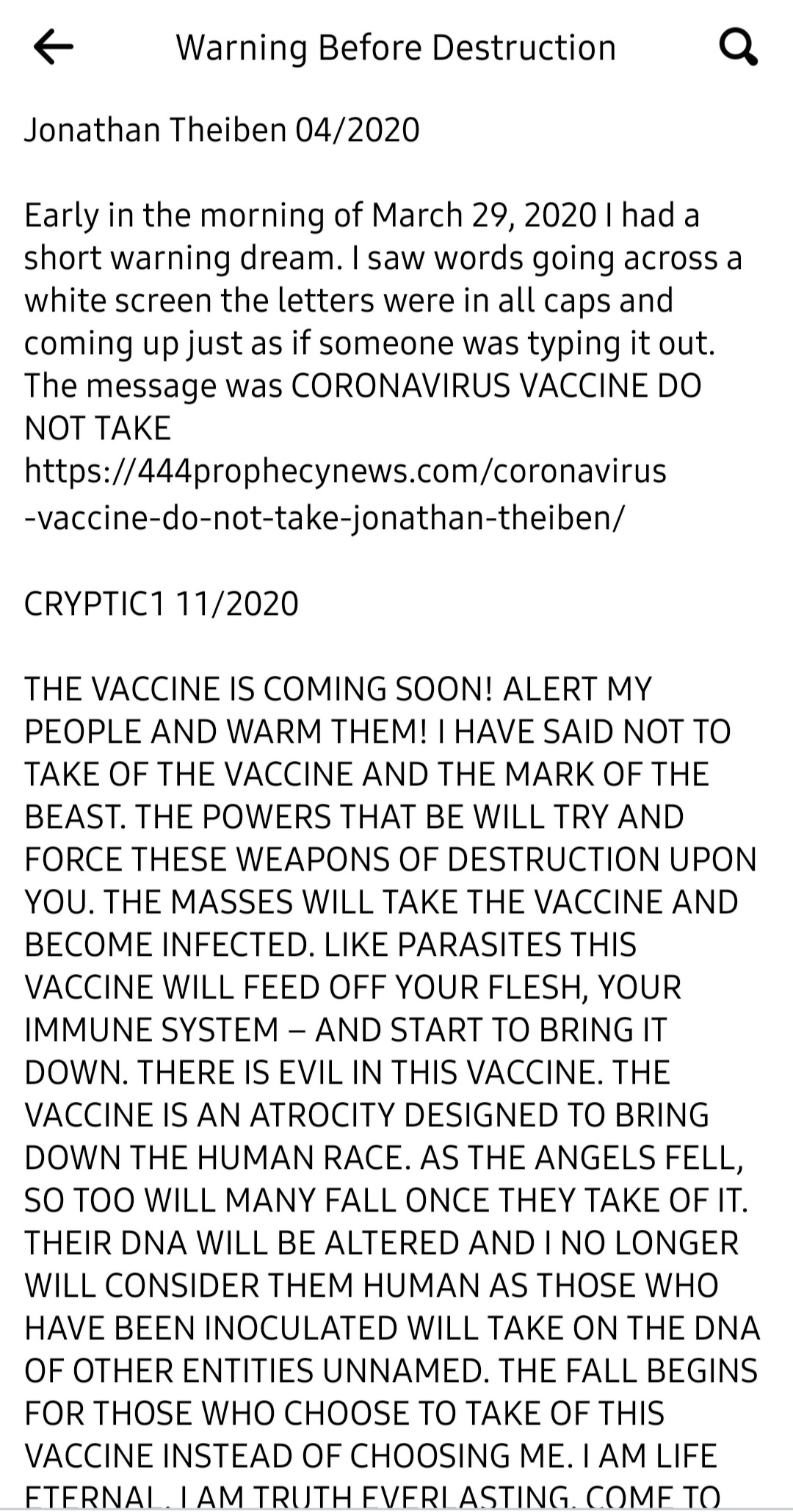This screenshot has width=793, height=1512.
Task: Open search with the magnifier icon
Action: [737, 48]
